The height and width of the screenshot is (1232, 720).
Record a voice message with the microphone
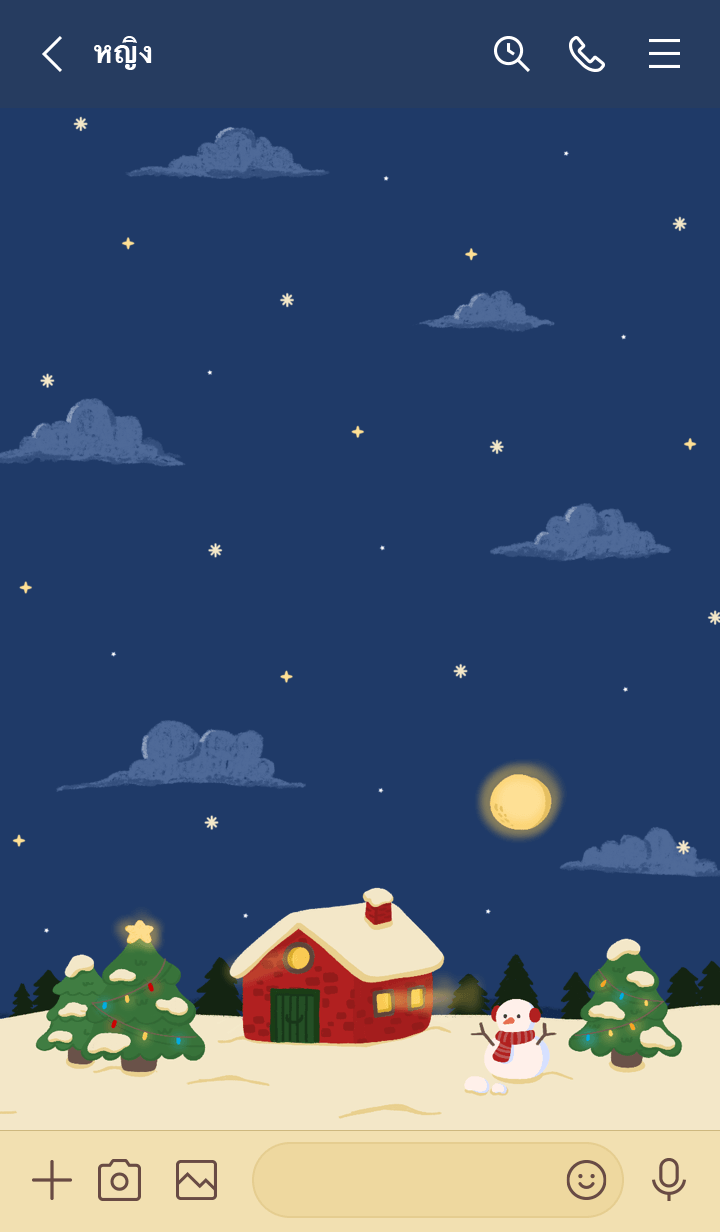click(668, 1180)
